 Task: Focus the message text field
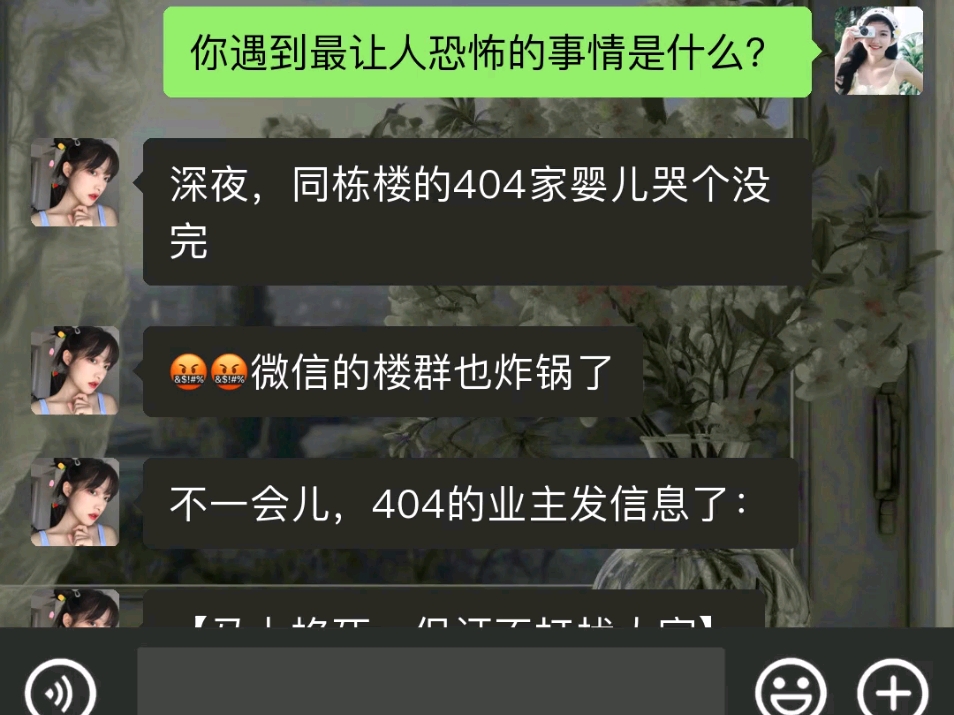coord(430,682)
